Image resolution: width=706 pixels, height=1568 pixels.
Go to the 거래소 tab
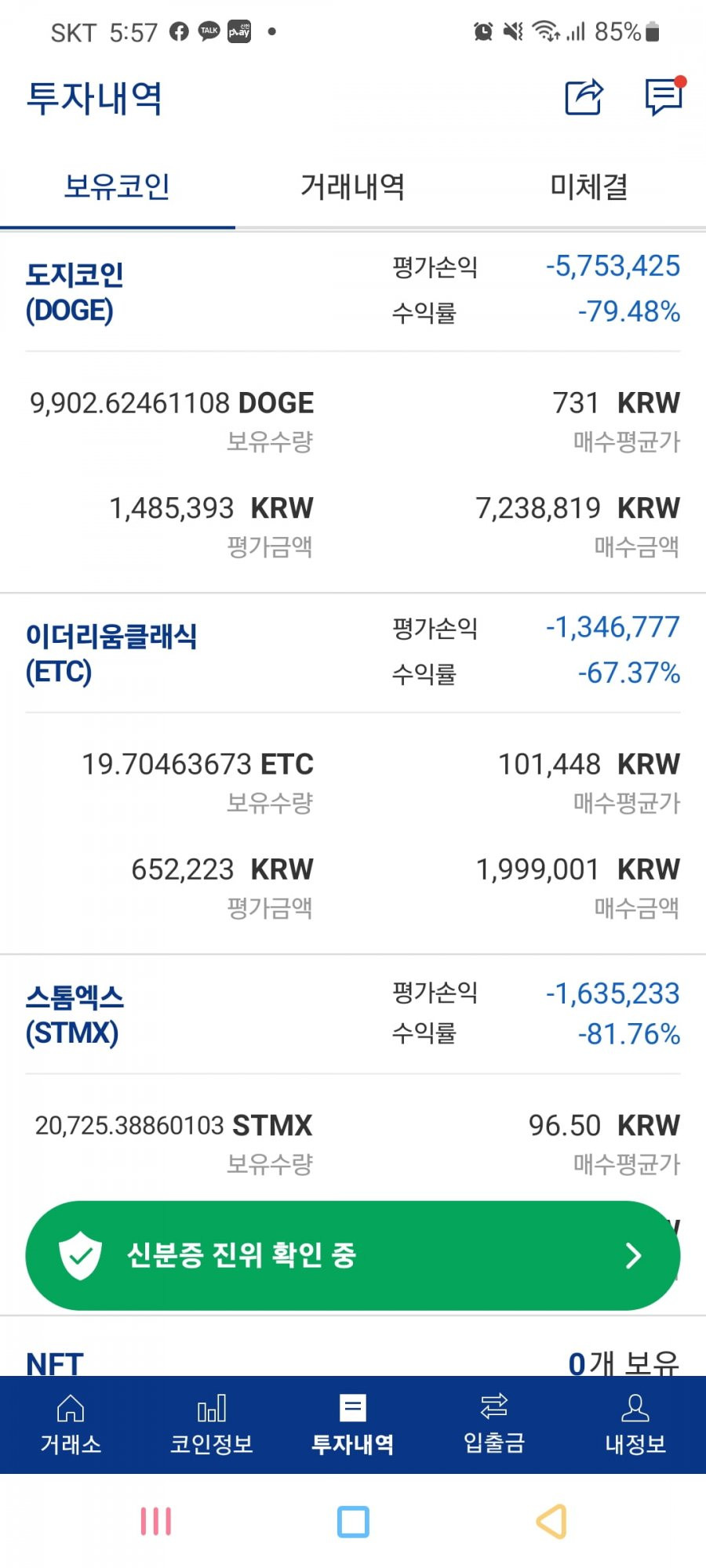[x=71, y=1425]
